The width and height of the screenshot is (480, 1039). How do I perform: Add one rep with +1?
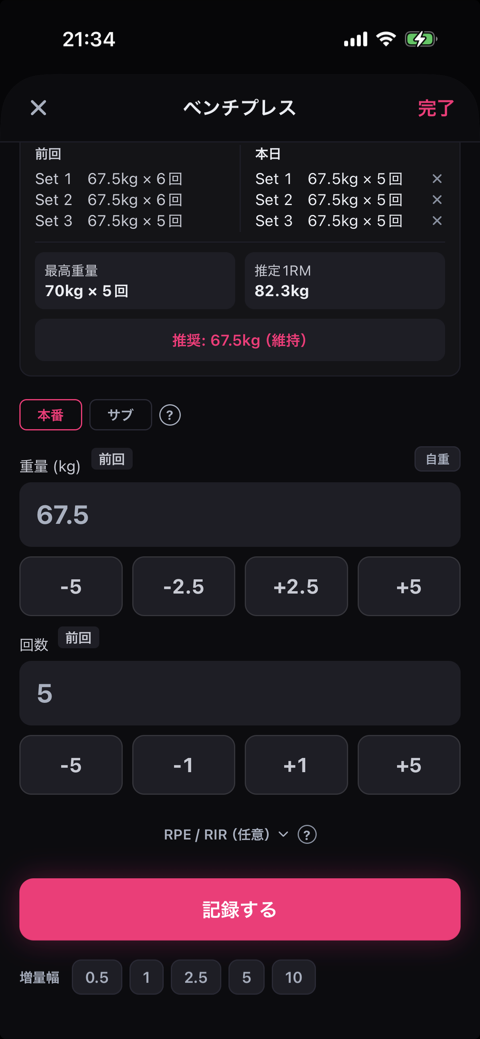pyautogui.click(x=296, y=765)
